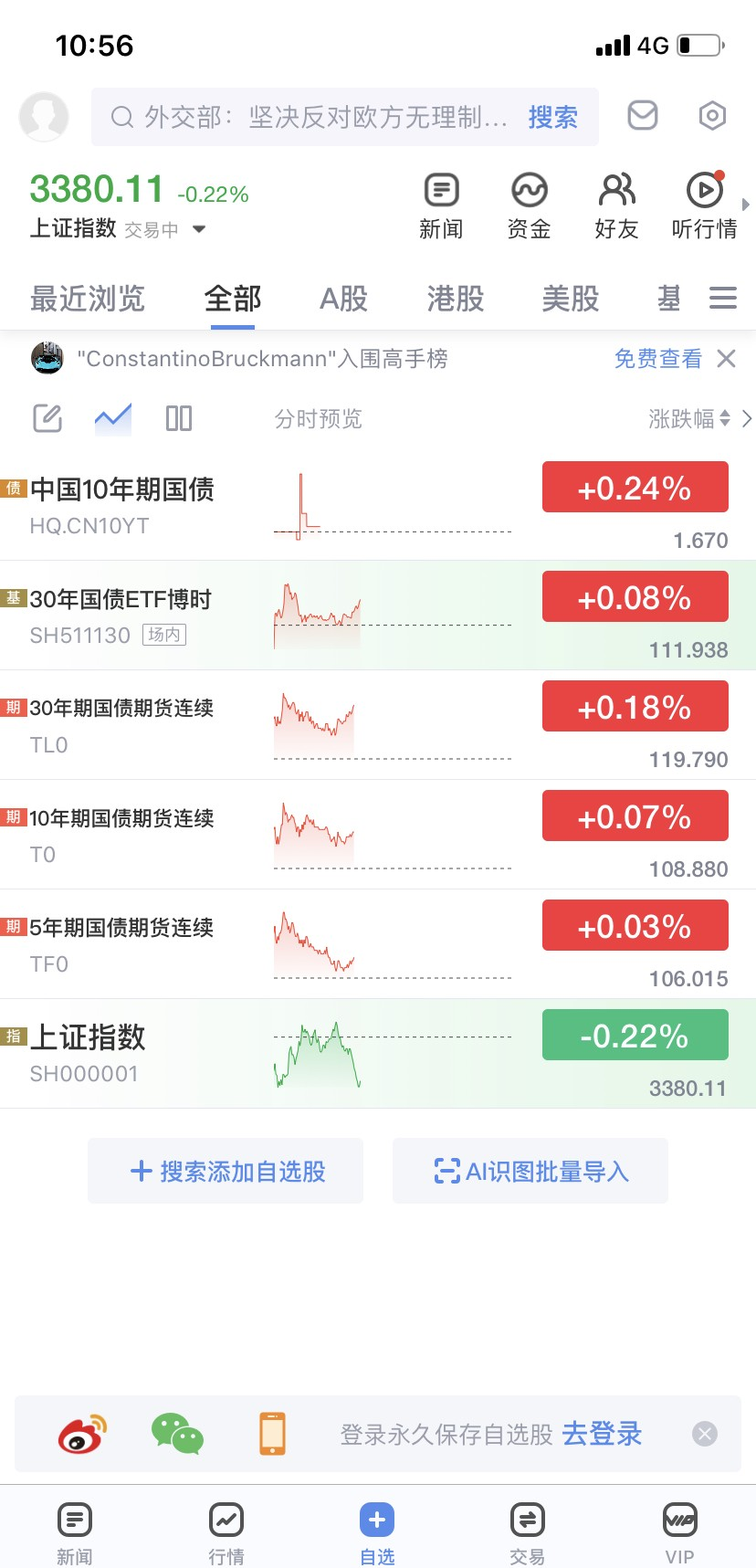
Task: Switch list to chart preview view
Action: tap(112, 417)
